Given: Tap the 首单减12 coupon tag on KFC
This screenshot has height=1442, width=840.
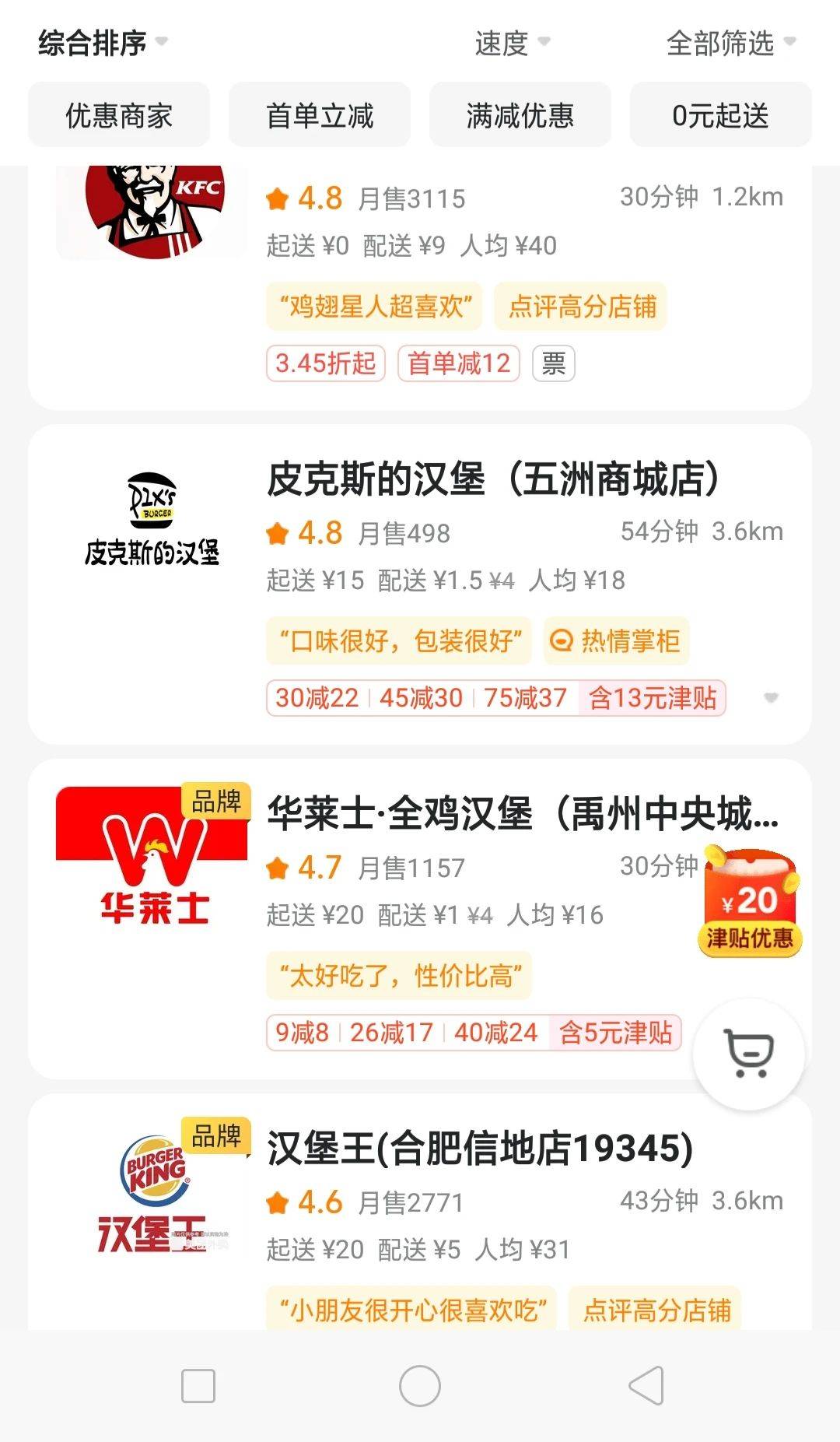Looking at the screenshot, I should [x=458, y=362].
